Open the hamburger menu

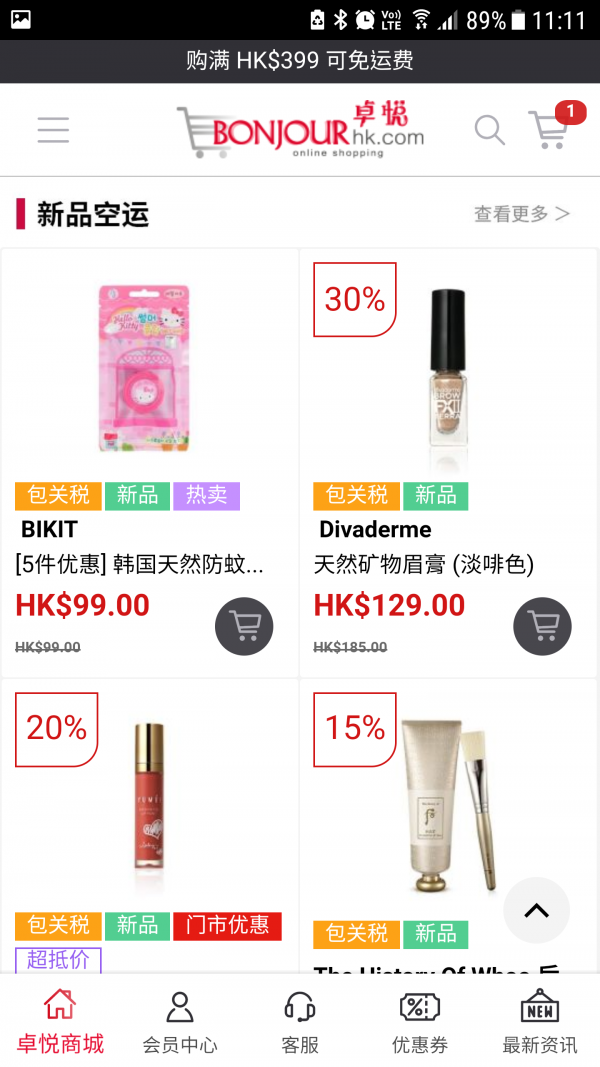pyautogui.click(x=53, y=130)
